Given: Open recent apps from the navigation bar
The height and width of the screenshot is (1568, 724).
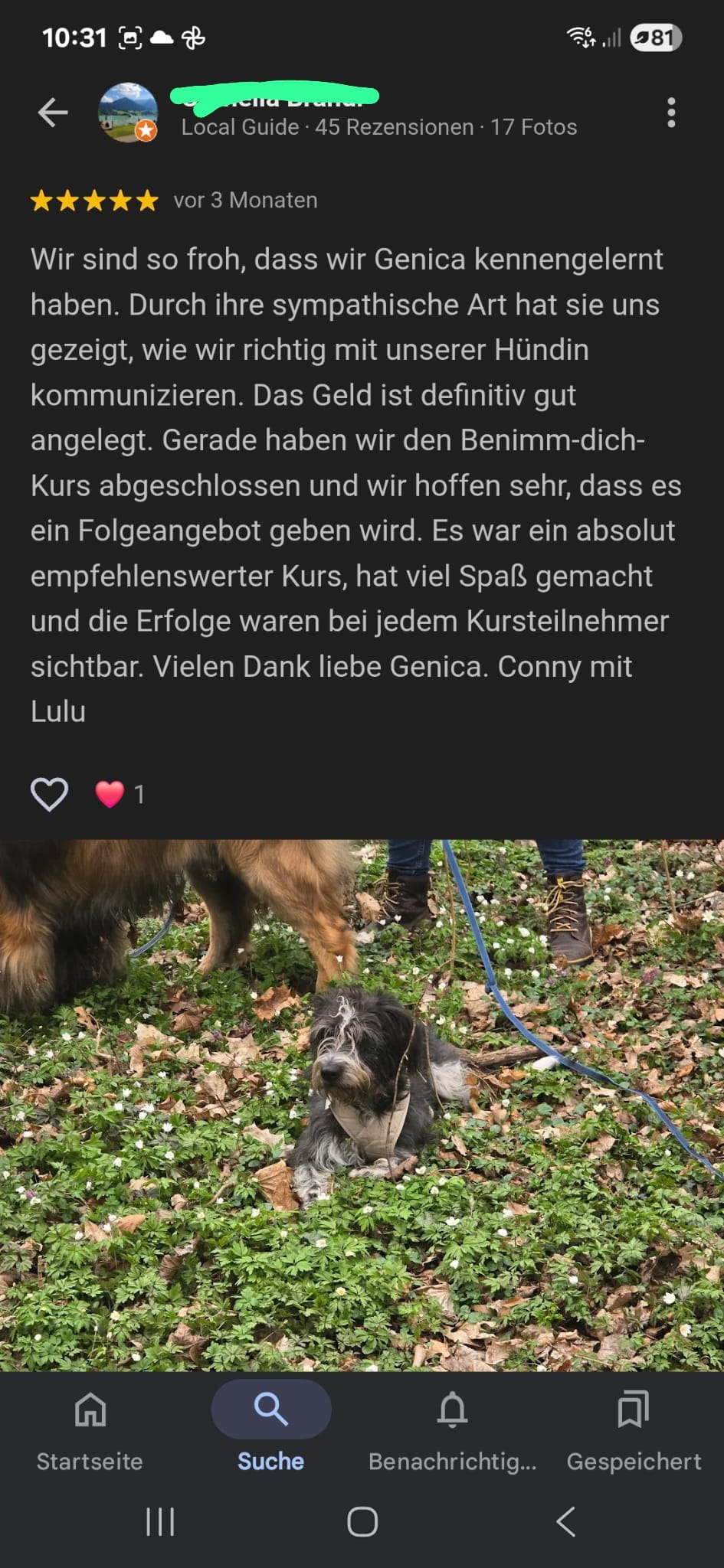Looking at the screenshot, I should 160,1522.
